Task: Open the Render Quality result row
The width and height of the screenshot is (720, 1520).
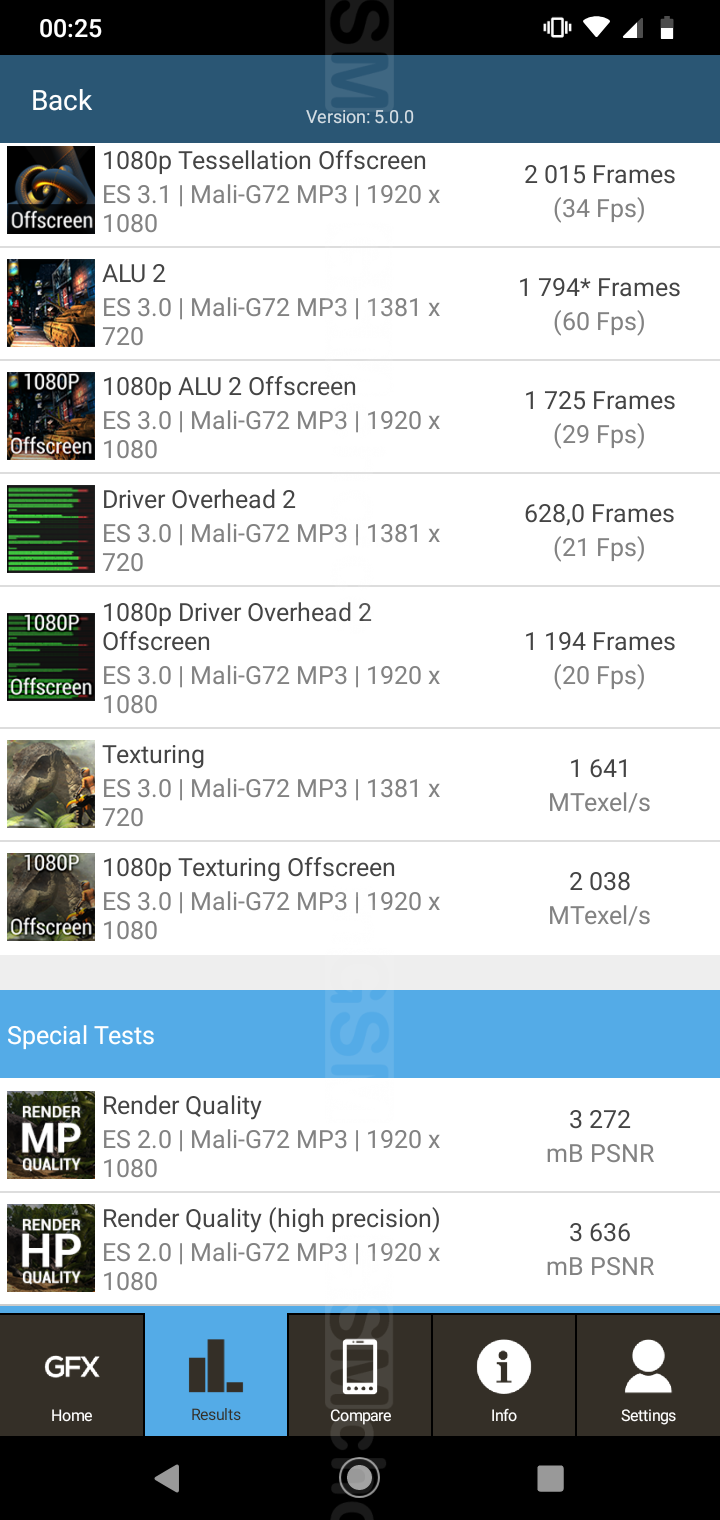Action: point(360,1136)
